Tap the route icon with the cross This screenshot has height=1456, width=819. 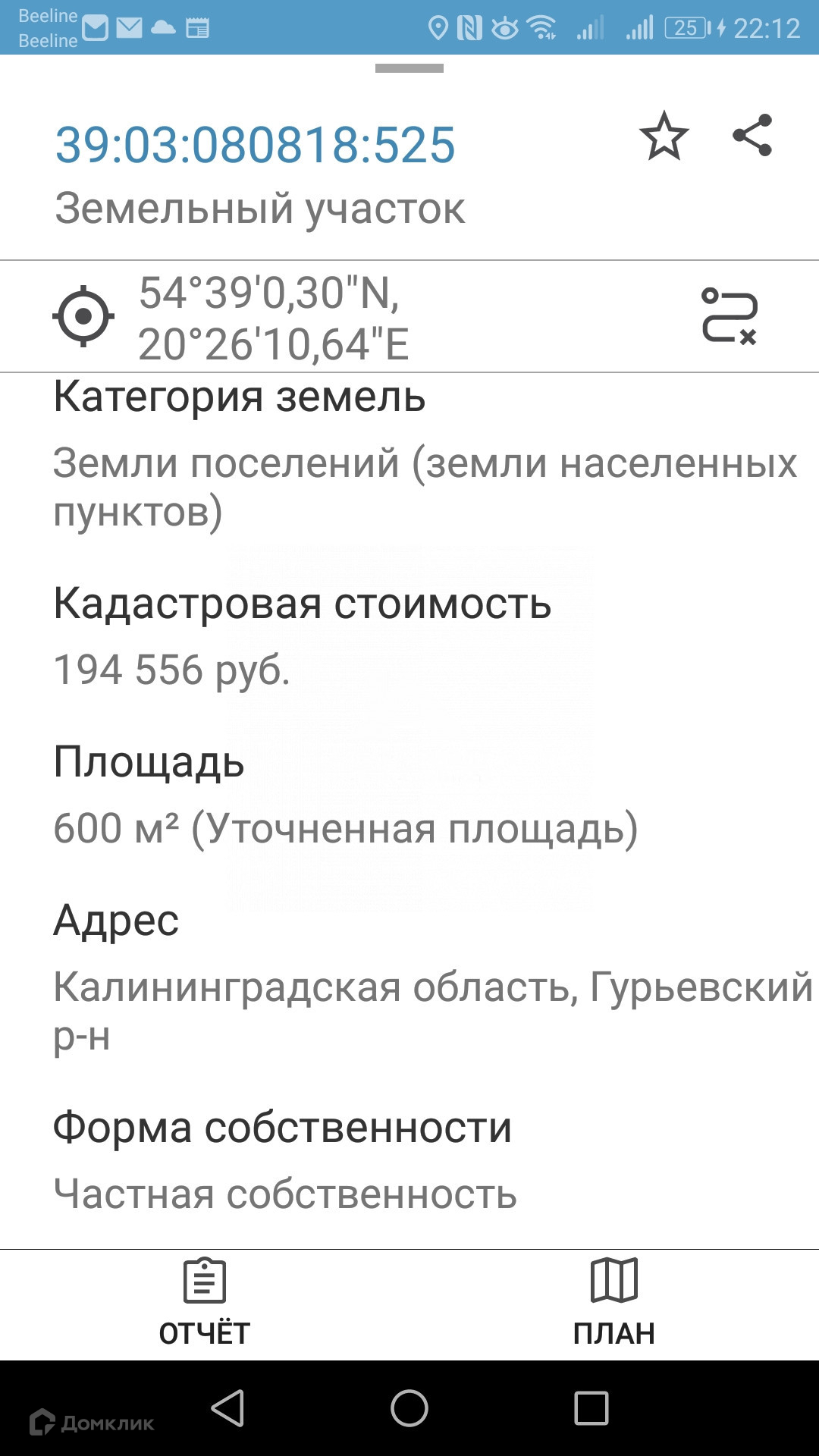click(730, 316)
